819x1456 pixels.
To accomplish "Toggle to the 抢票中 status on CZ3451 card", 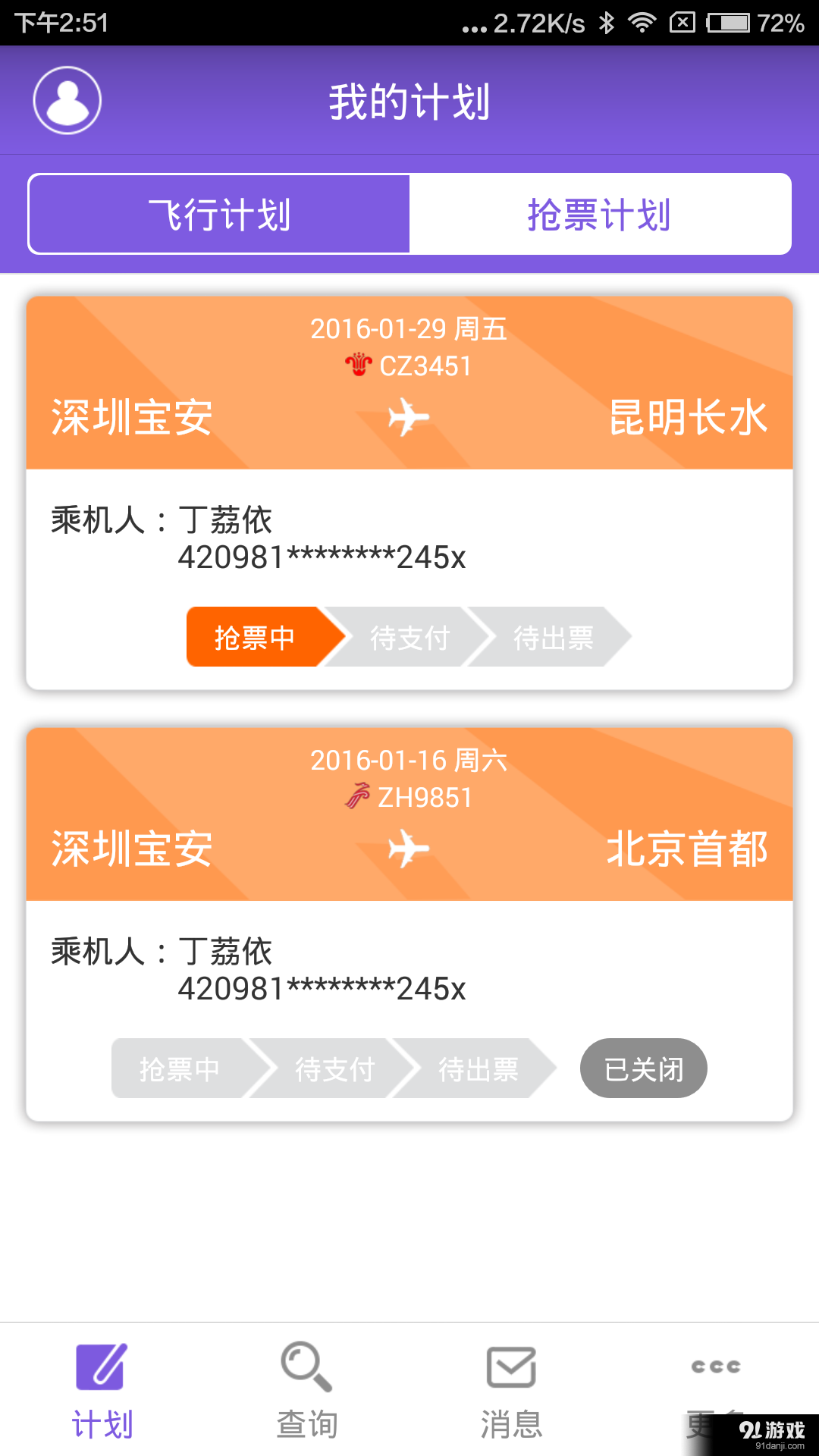I will pos(254,637).
